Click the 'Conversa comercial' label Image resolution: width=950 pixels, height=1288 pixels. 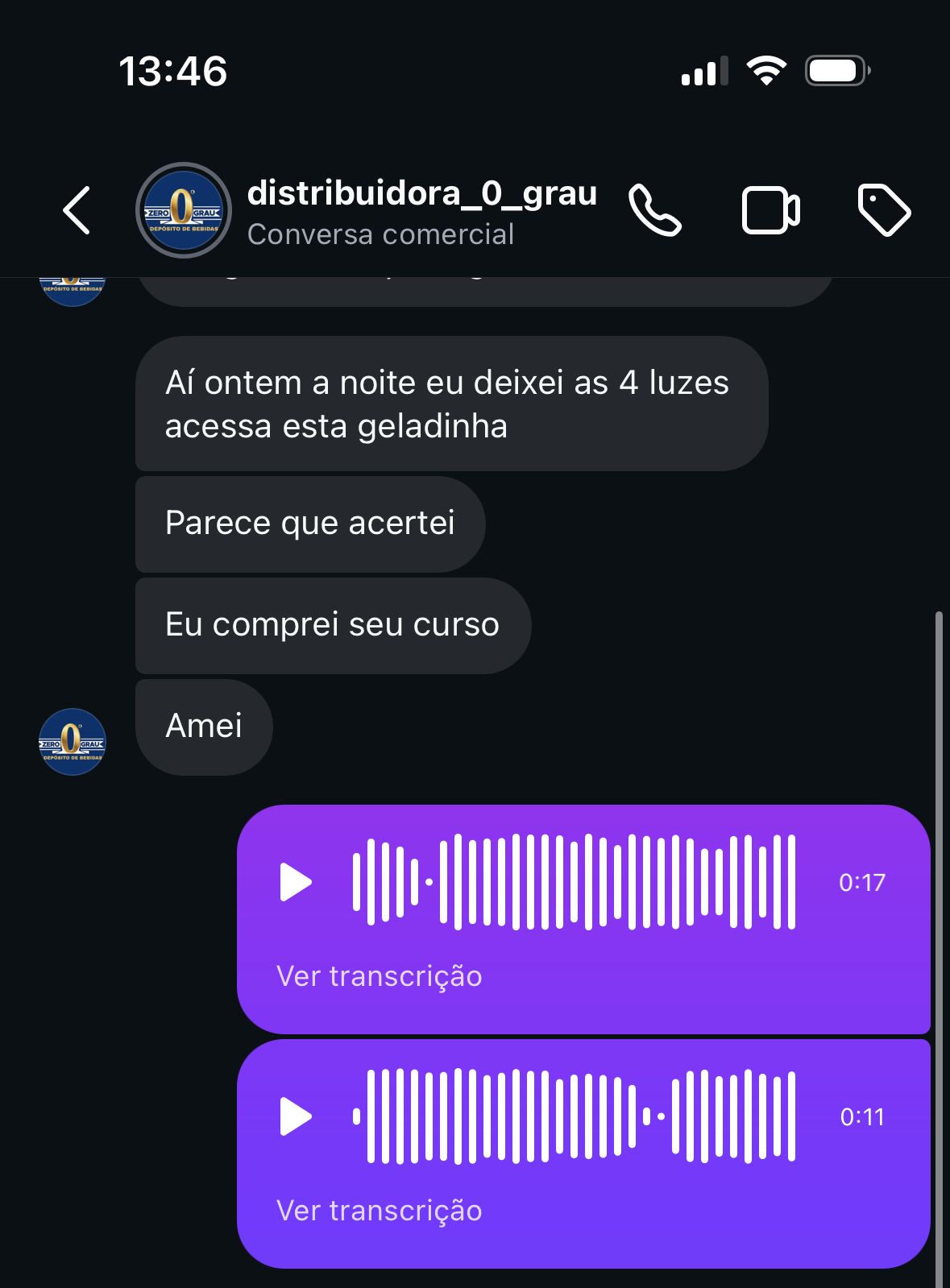(x=380, y=235)
